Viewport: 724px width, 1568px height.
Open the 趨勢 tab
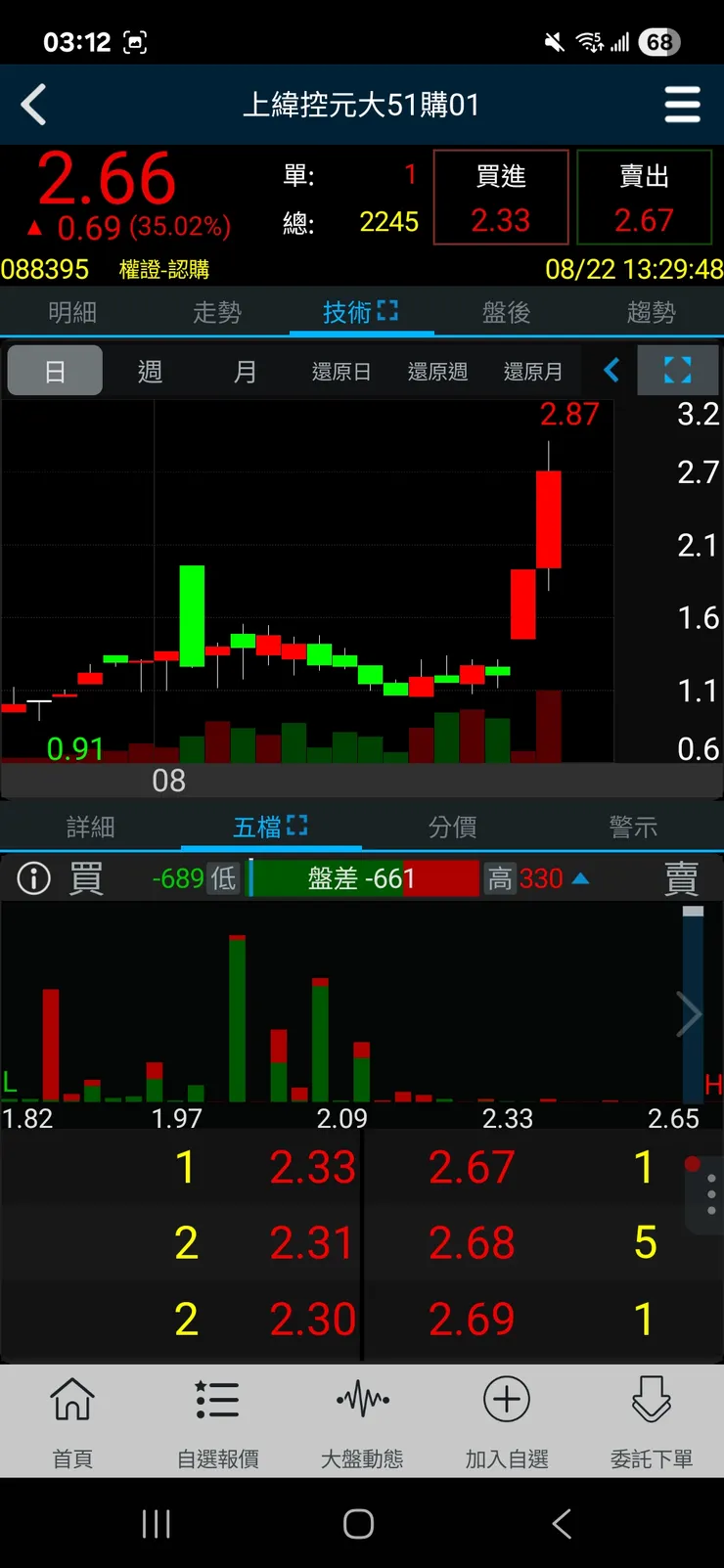pos(652,312)
